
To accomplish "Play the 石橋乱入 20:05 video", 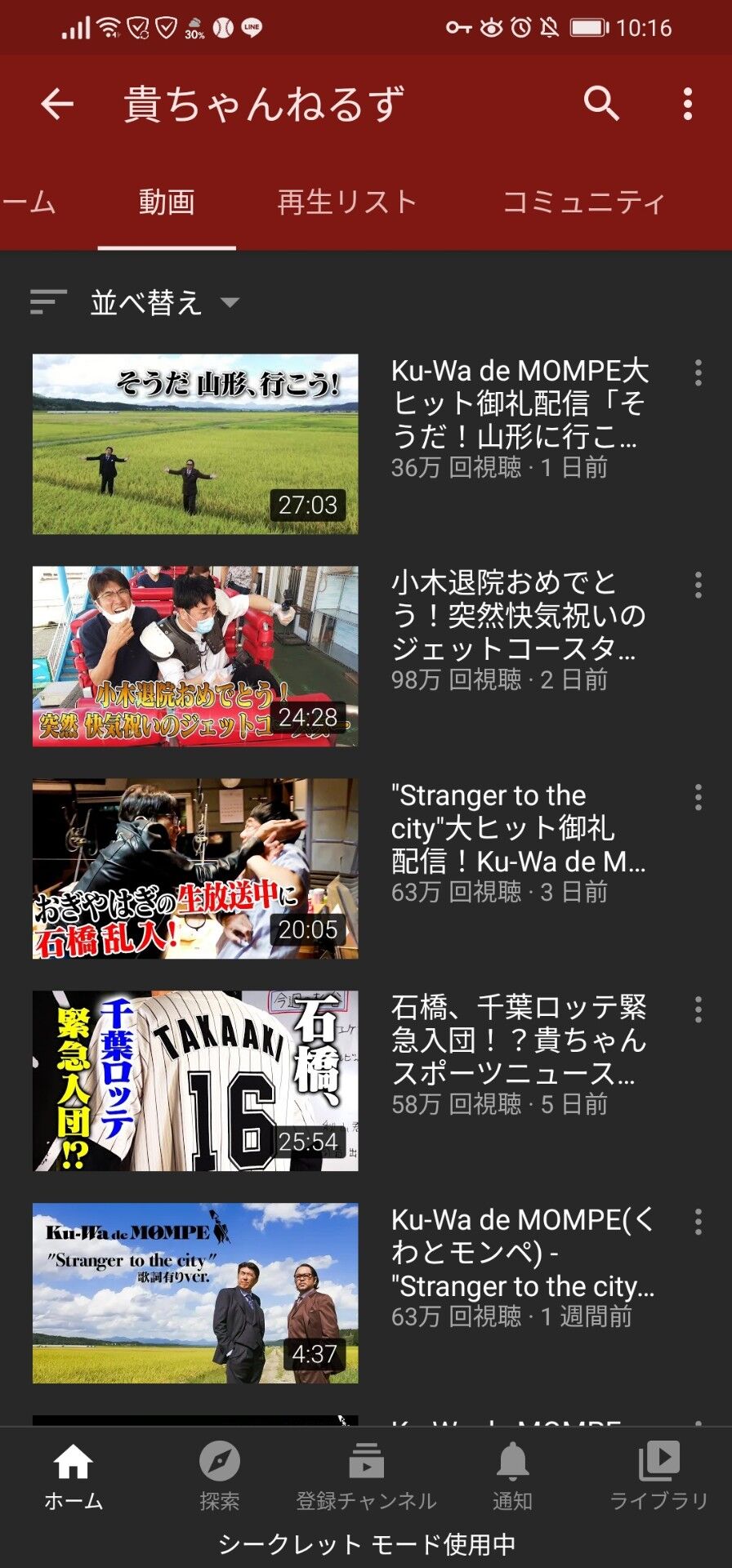I will click(x=195, y=869).
